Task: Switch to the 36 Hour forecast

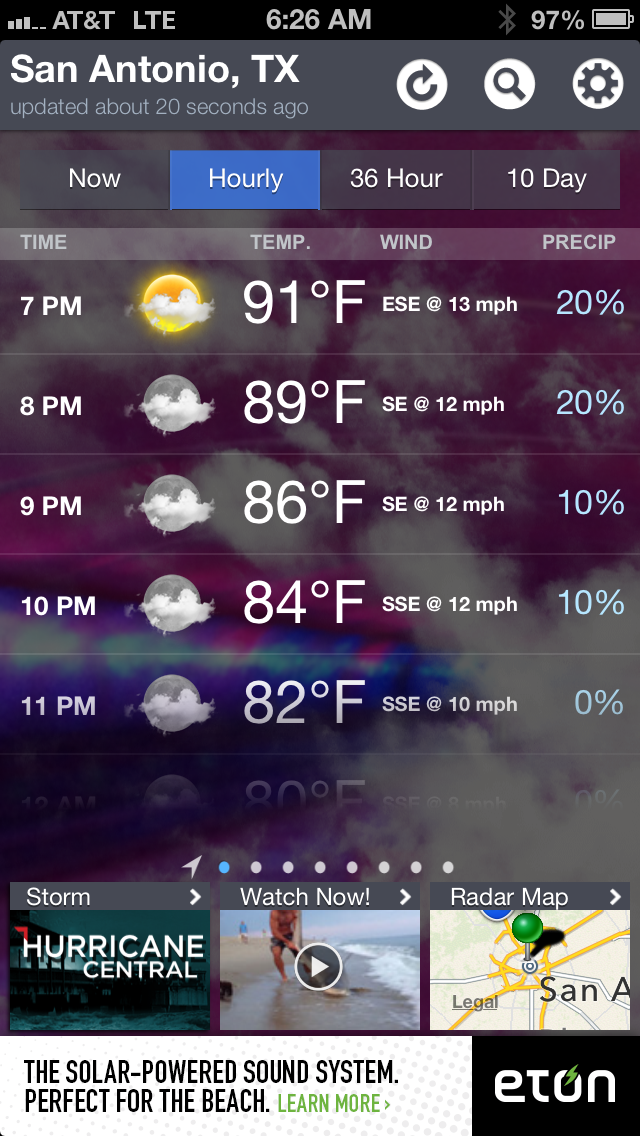Action: 396,180
